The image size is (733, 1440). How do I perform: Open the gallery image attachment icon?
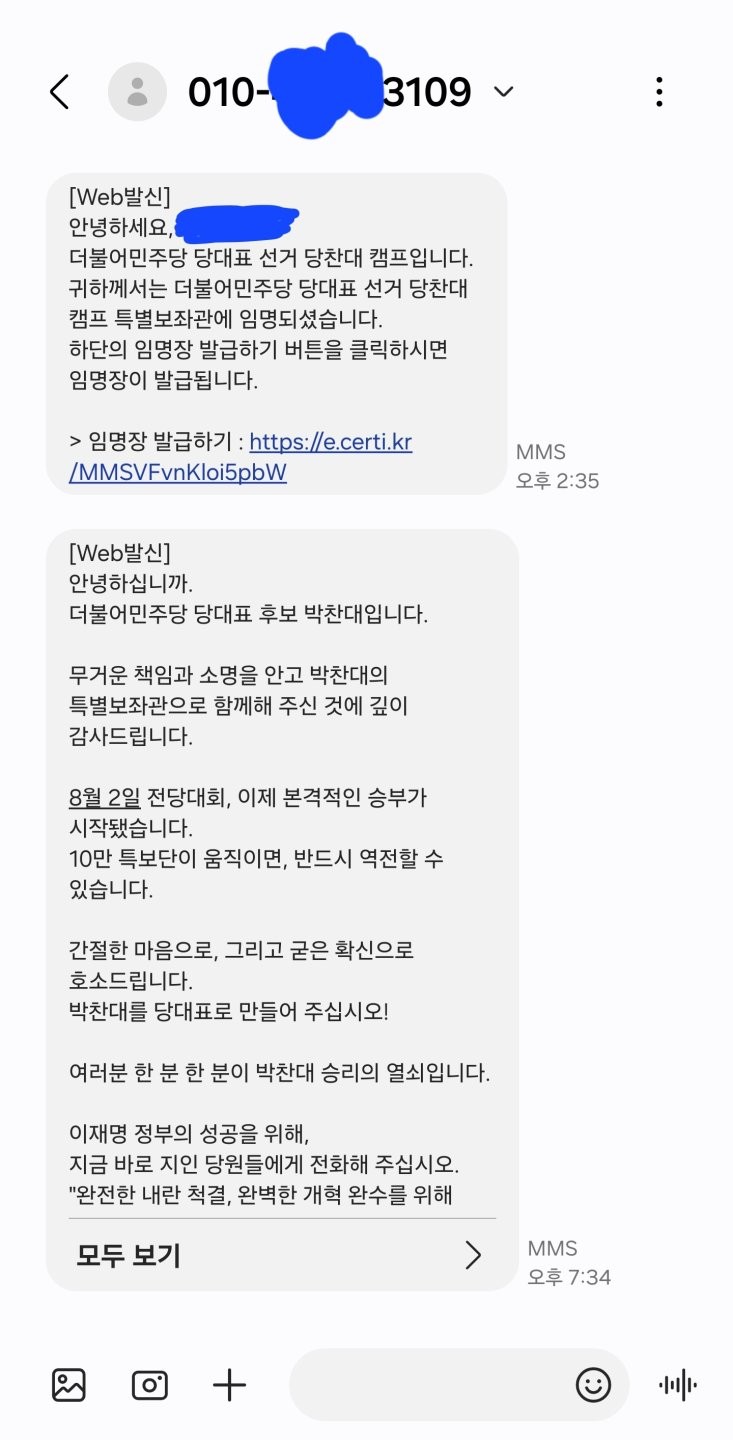point(69,1385)
